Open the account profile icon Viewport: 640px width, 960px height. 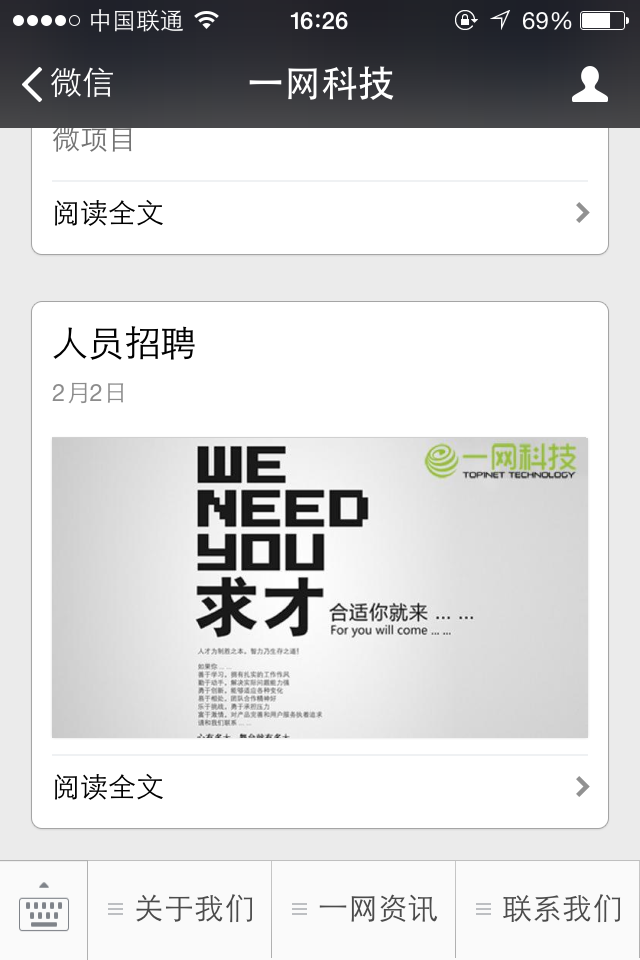tap(589, 84)
